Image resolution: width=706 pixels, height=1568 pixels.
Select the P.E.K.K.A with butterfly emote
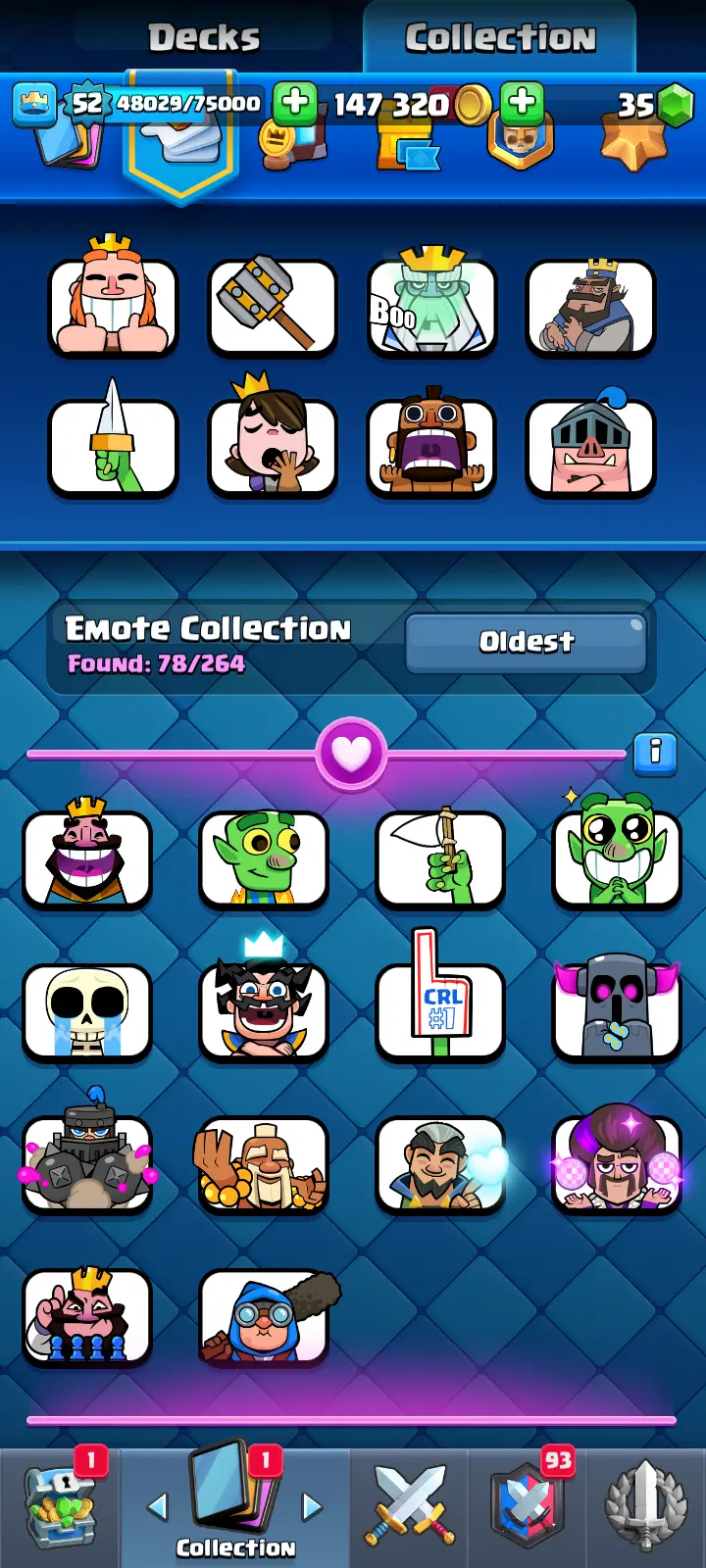(616, 1011)
